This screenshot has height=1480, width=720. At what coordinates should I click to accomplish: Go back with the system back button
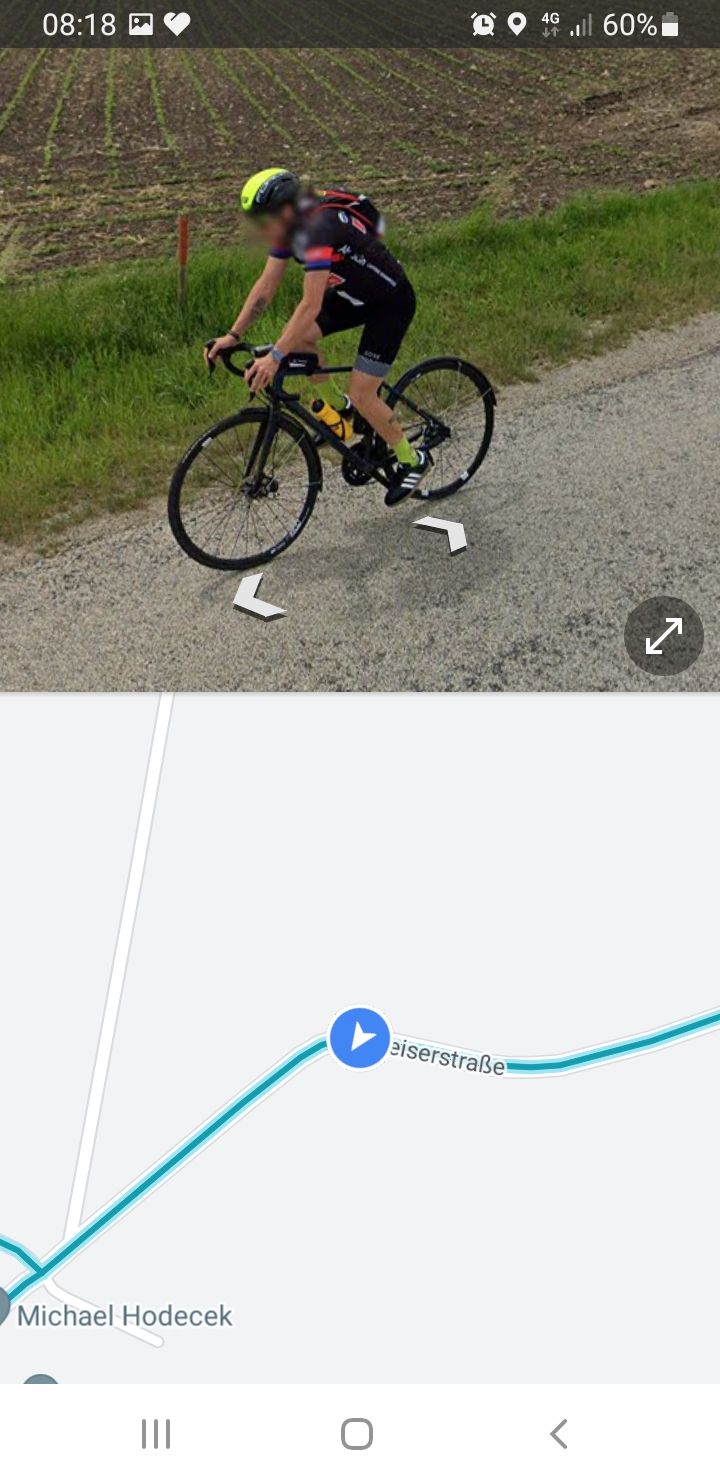pos(559,1433)
